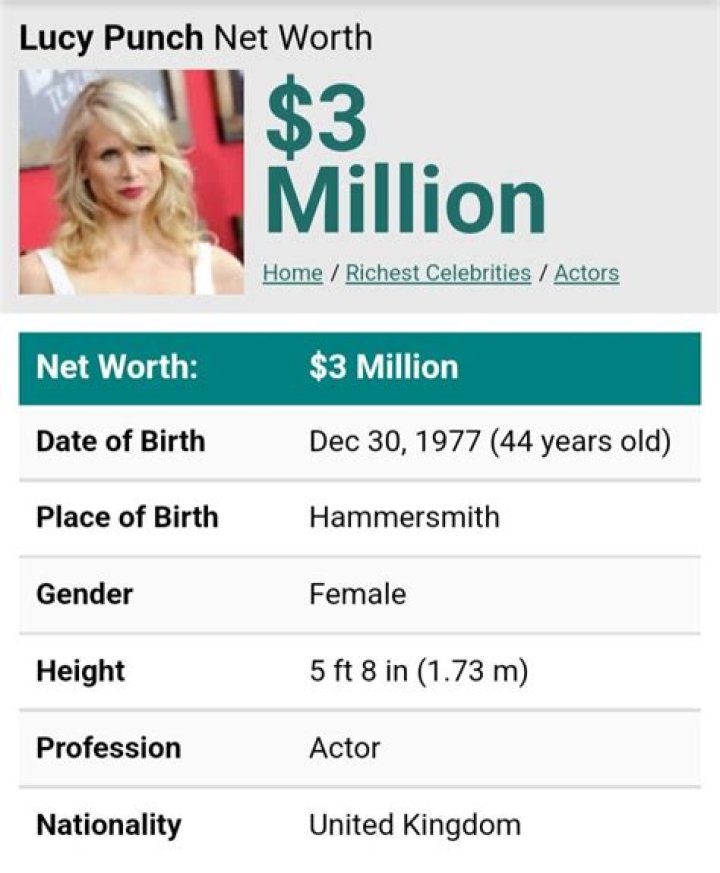The image size is (720, 873).
Task: Click the Date of Birth row
Action: point(360,441)
